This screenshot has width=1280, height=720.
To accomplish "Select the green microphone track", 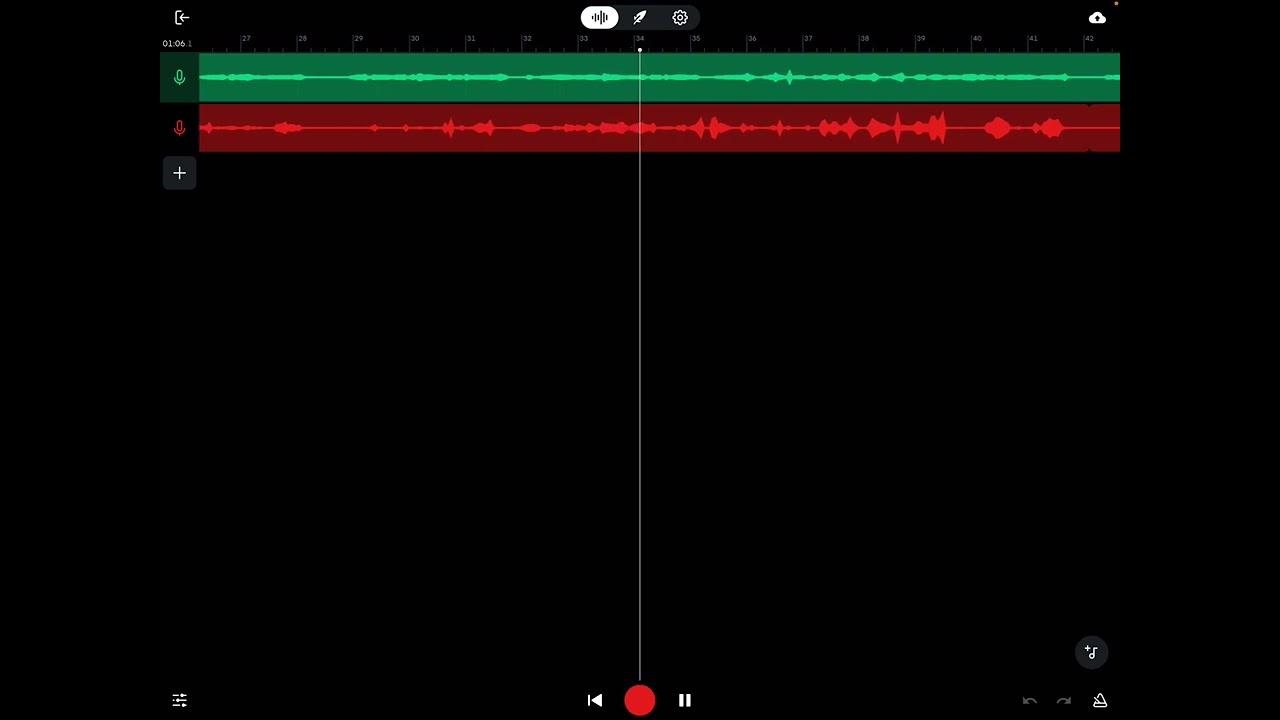I will tap(179, 77).
